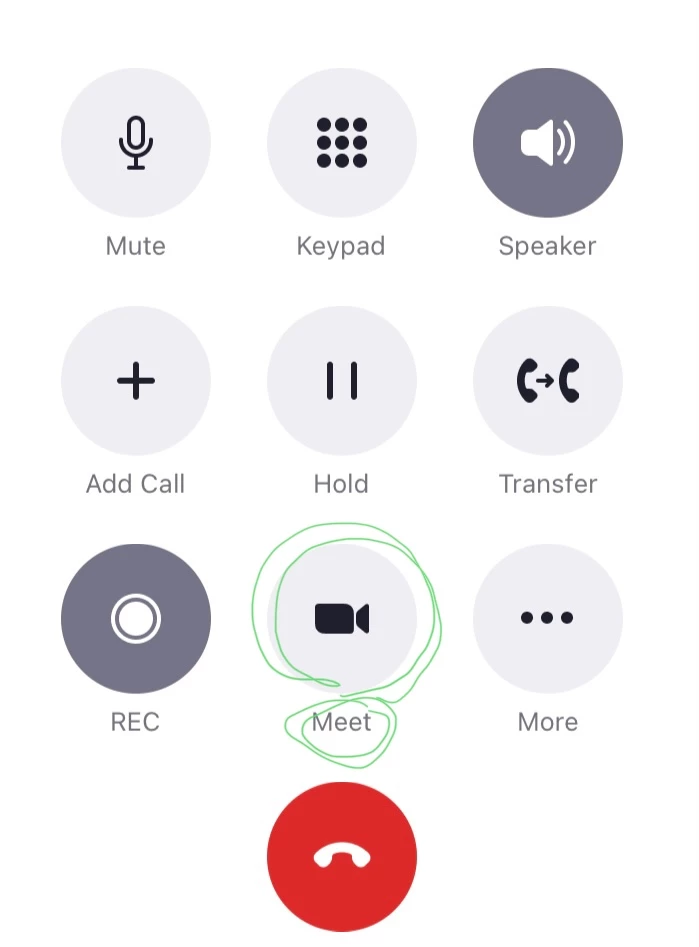Turn off the Speaker
The width and height of the screenshot is (699, 947).
[x=548, y=143]
